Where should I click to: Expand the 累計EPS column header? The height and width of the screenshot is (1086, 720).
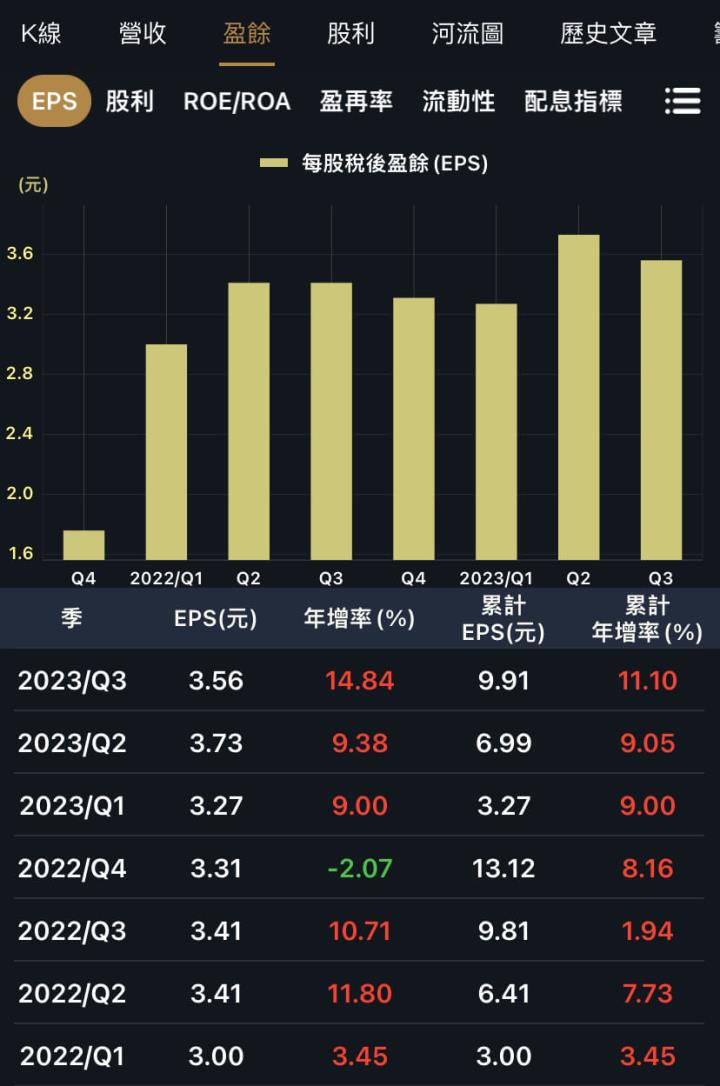(x=502, y=619)
